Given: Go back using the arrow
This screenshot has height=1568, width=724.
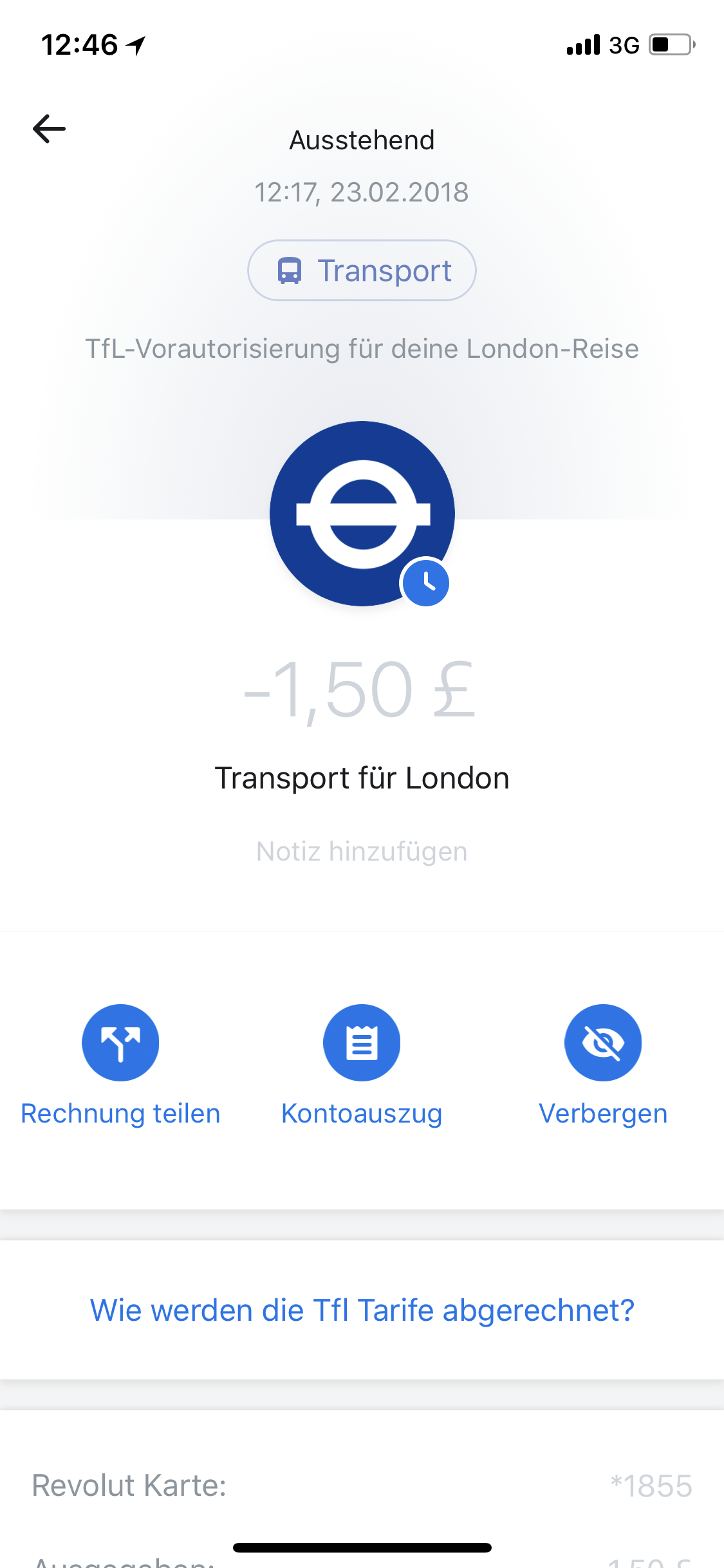Looking at the screenshot, I should [49, 129].
